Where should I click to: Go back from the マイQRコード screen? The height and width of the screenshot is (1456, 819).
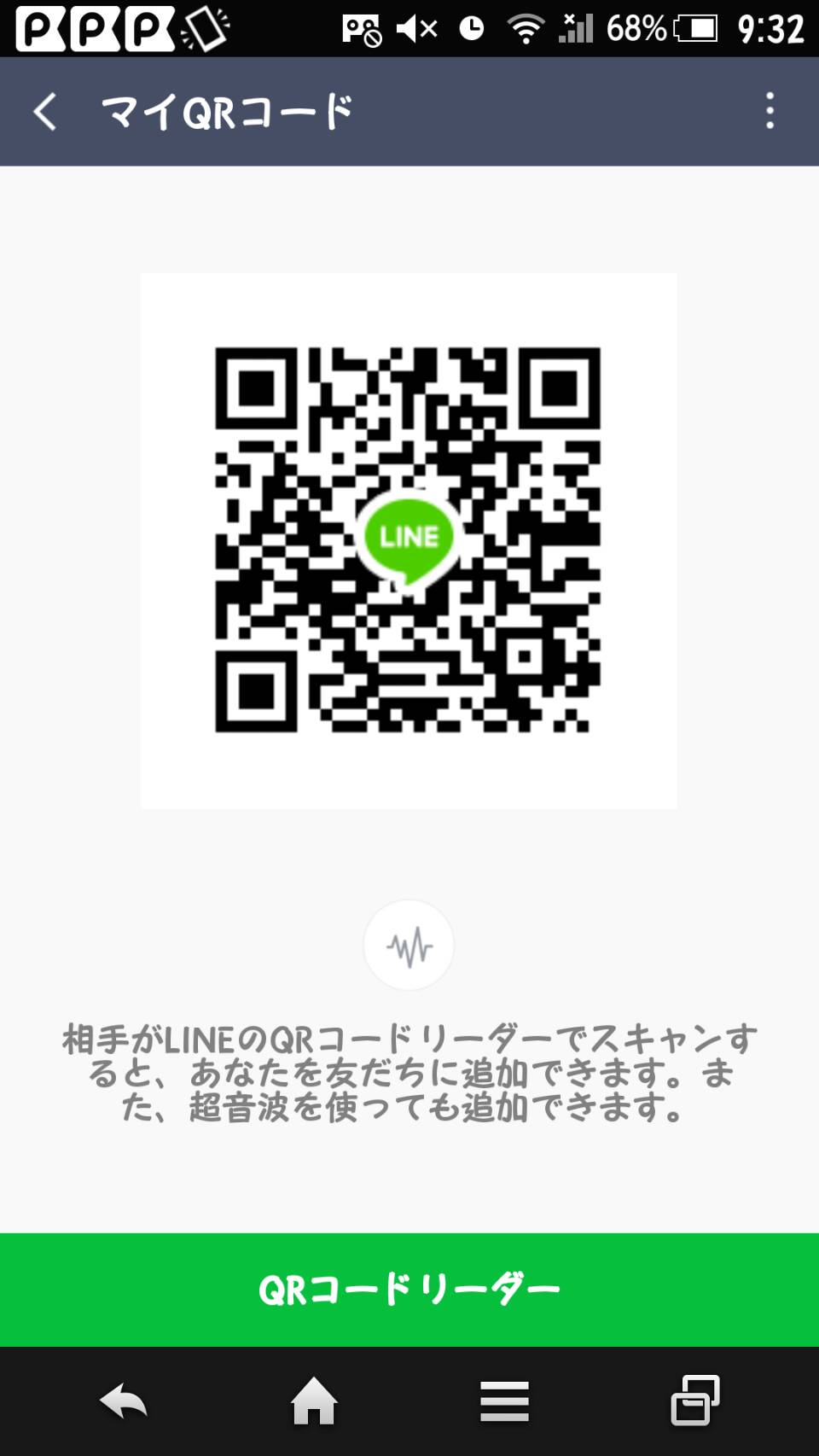tap(46, 112)
